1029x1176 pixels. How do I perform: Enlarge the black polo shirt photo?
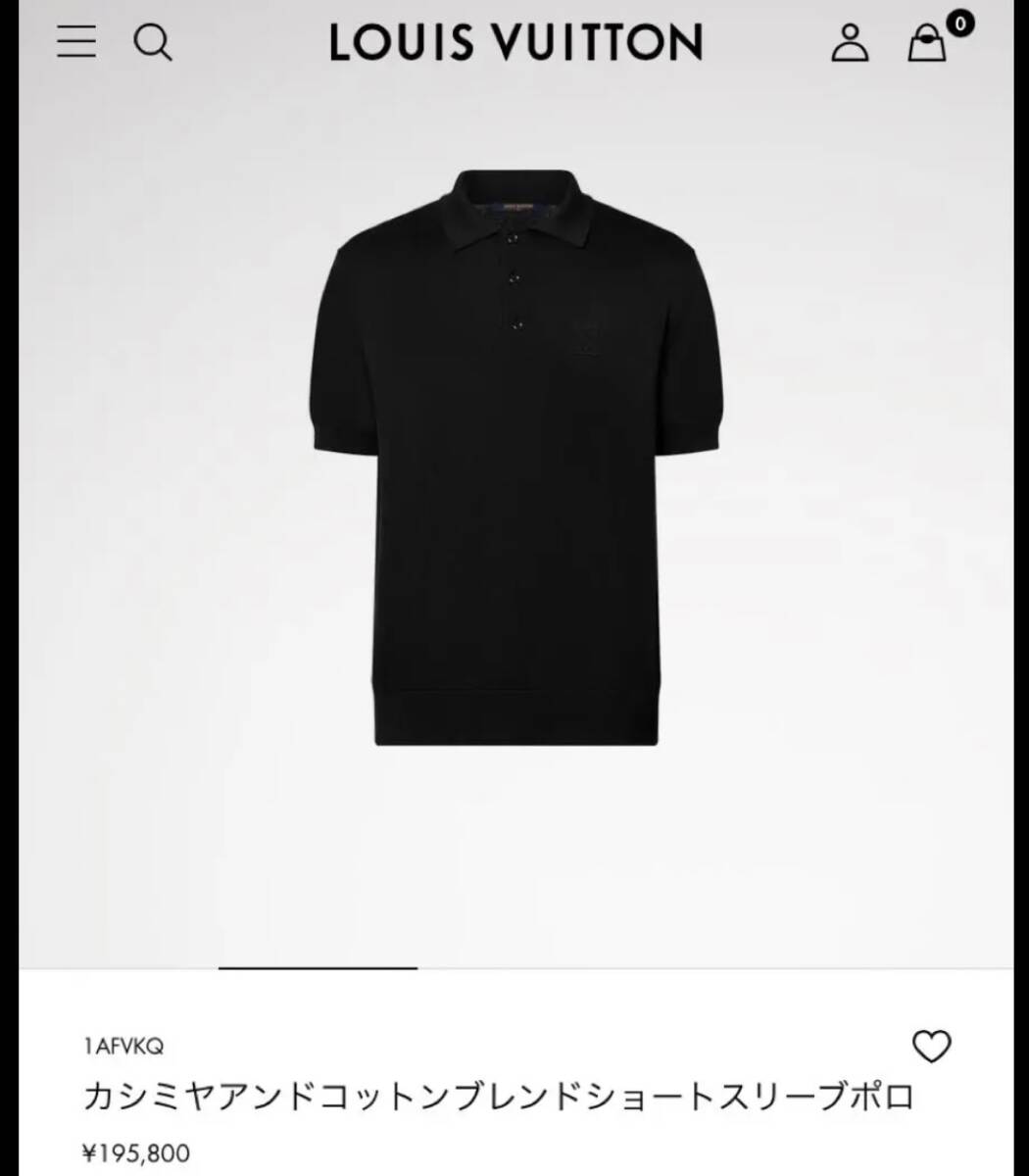tap(514, 461)
